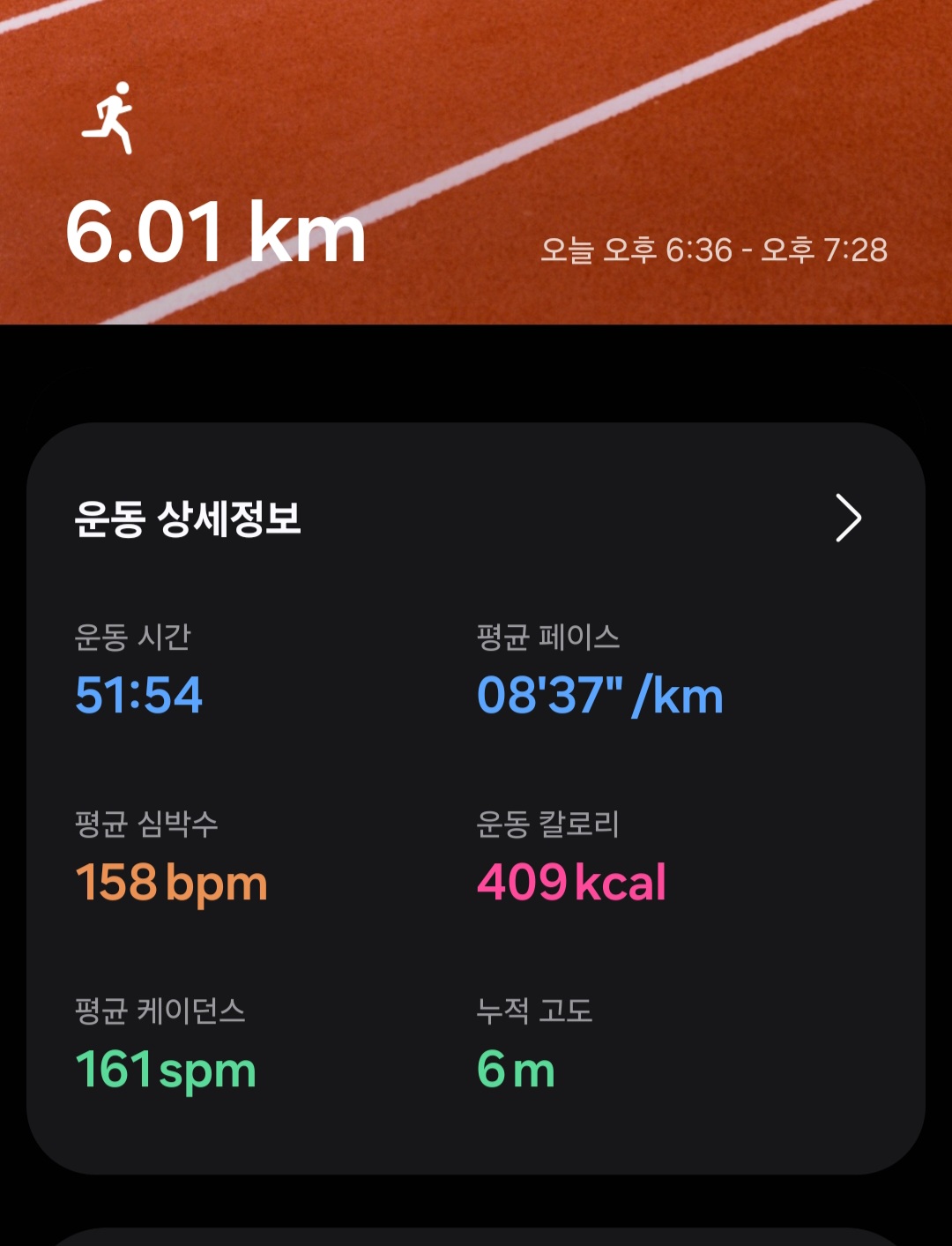Open 운동 상세정보 workout details chevron
Viewport: 952px width, 1246px height.
[x=847, y=518]
